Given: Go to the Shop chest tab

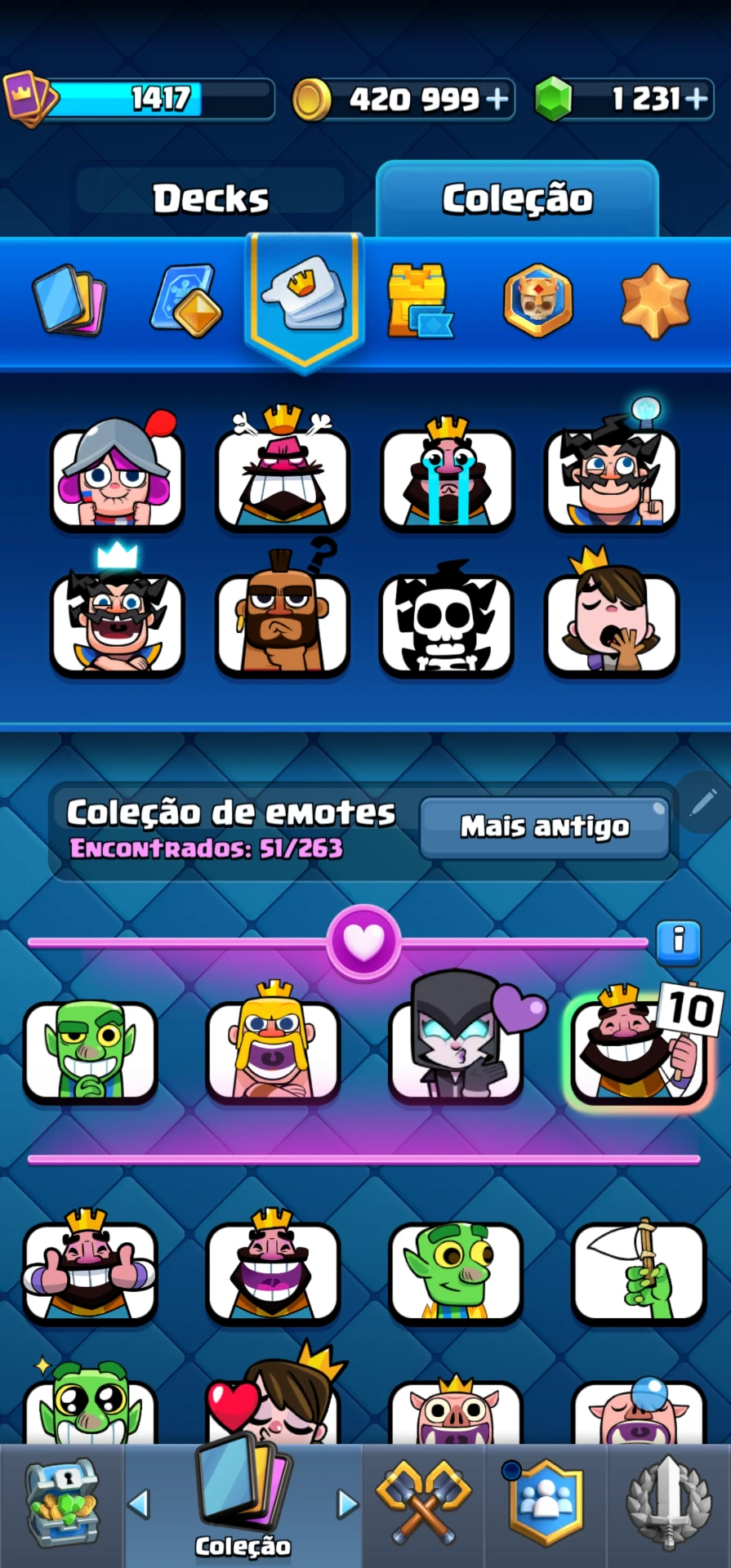Looking at the screenshot, I should click(x=62, y=1503).
